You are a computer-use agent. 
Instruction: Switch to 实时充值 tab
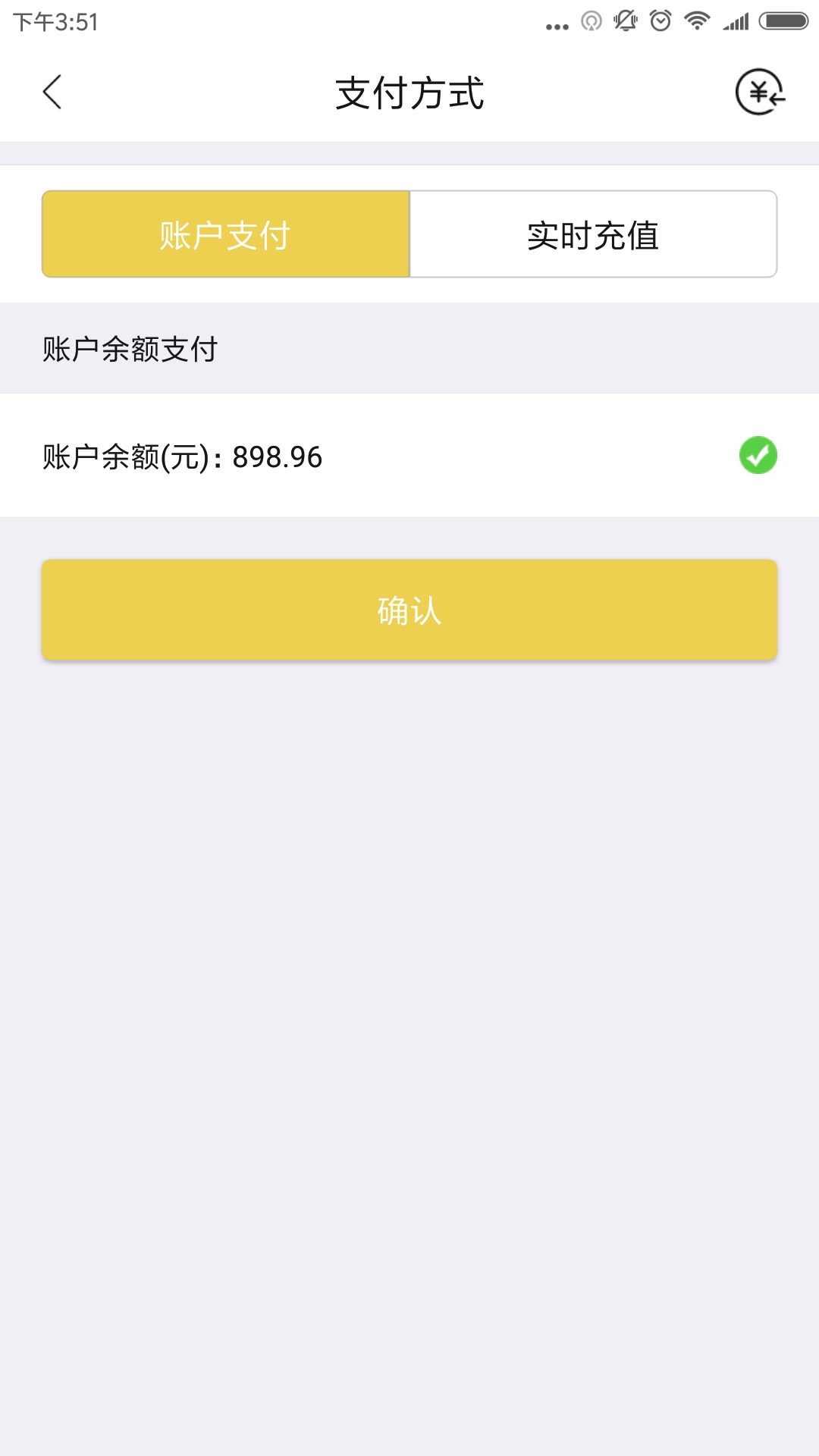point(593,234)
